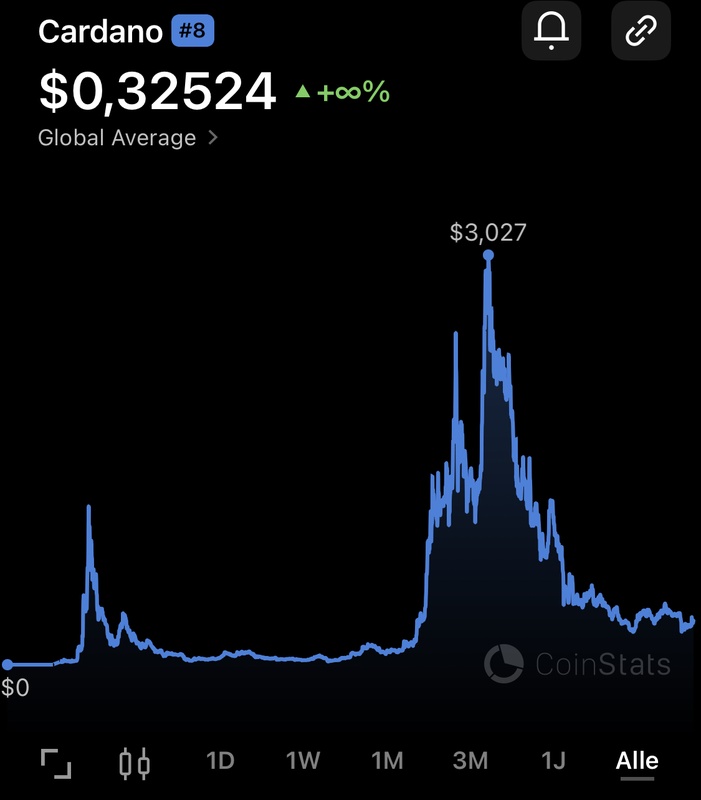Switch chart to 3M range

[x=470, y=761]
